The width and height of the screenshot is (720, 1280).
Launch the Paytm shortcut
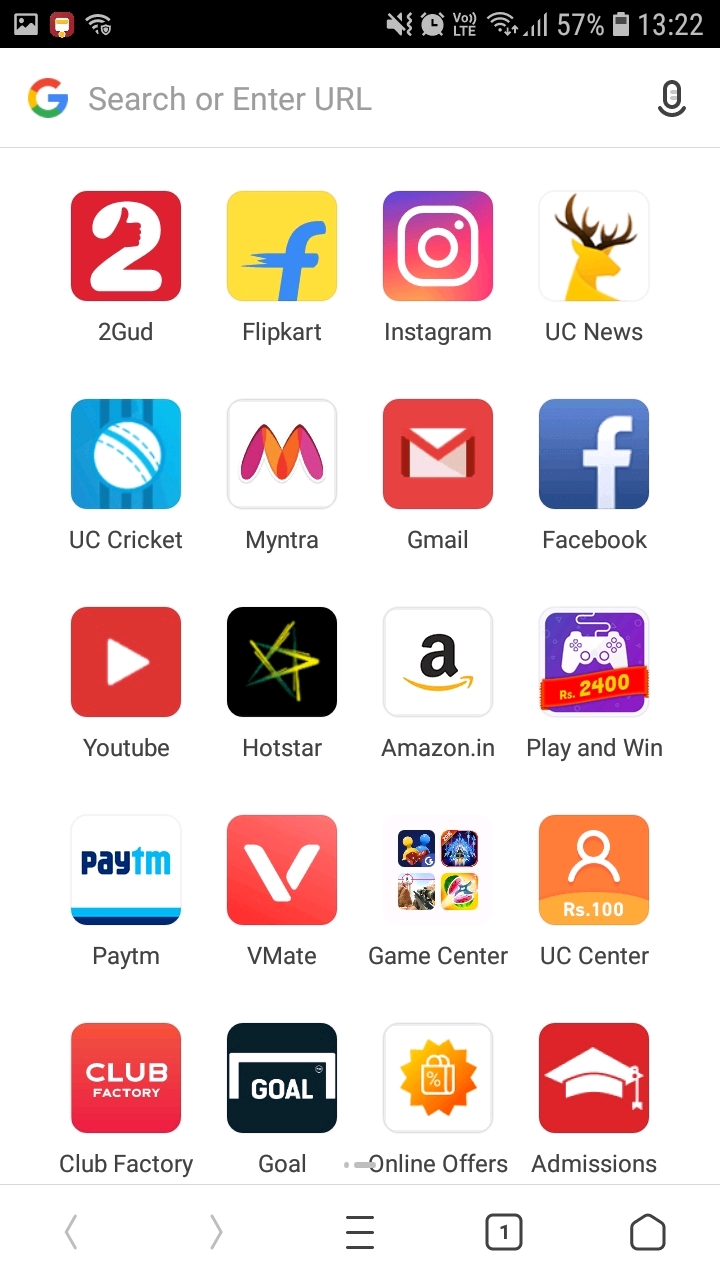click(x=126, y=870)
